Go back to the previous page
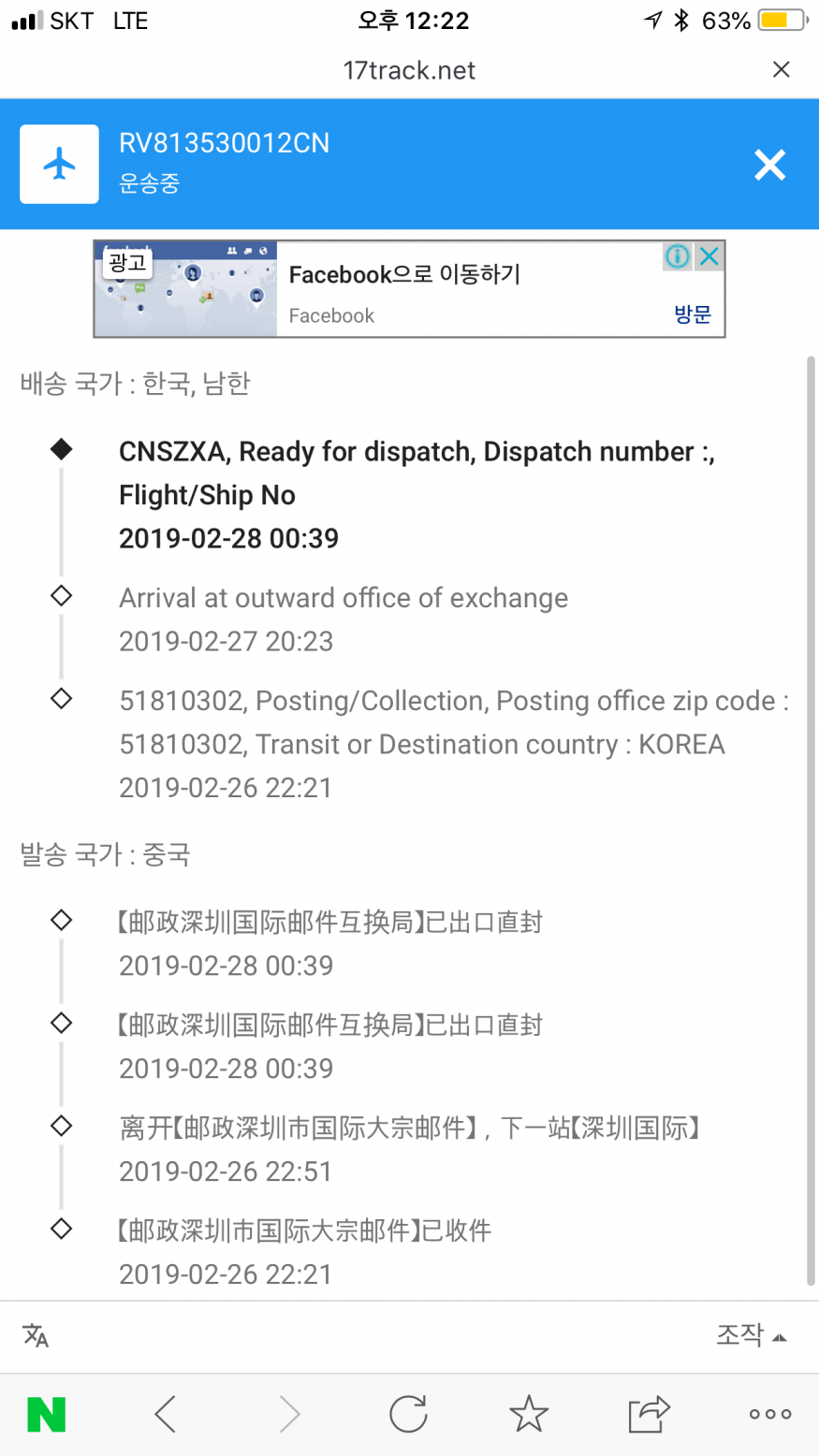 [x=166, y=1414]
